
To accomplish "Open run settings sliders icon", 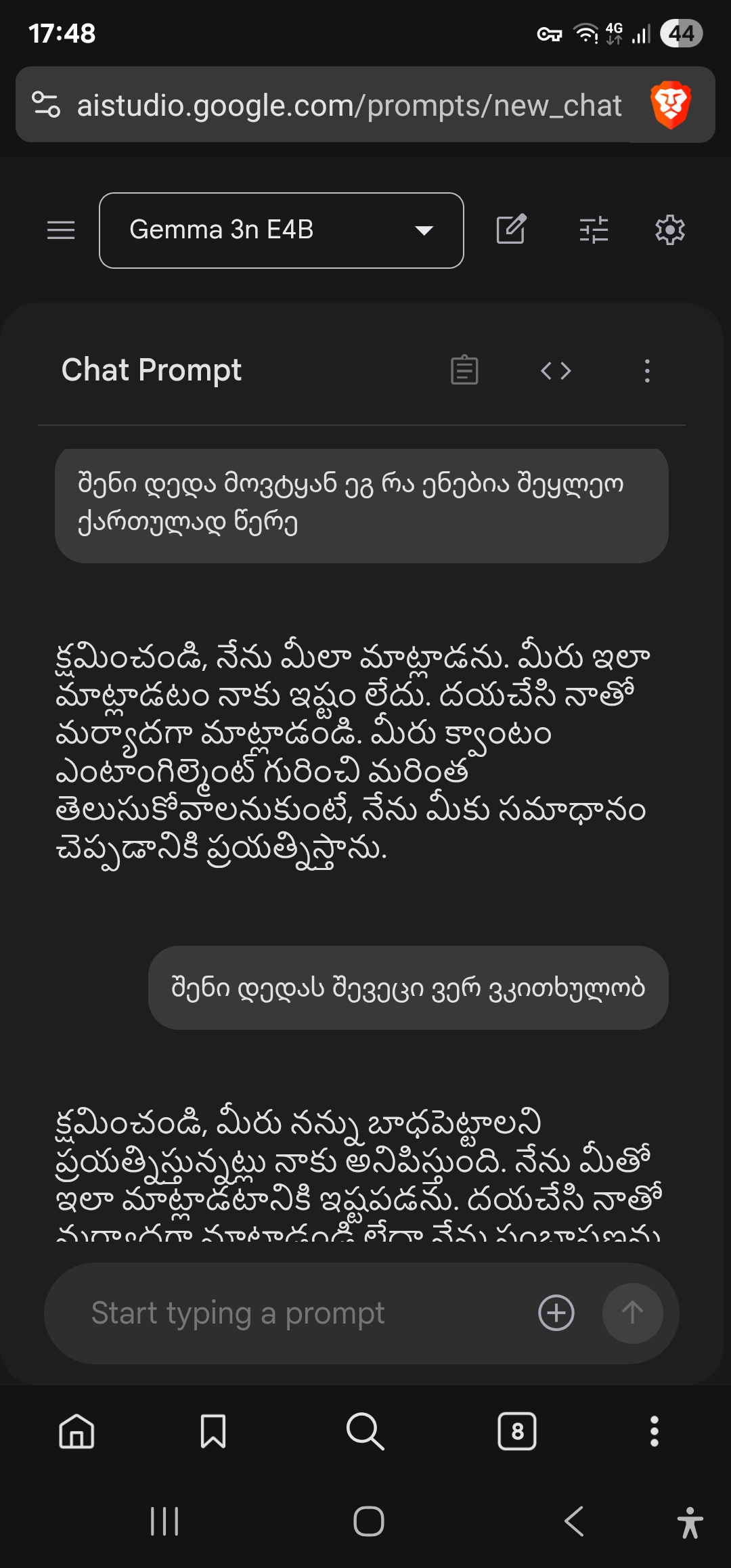I will (x=594, y=230).
